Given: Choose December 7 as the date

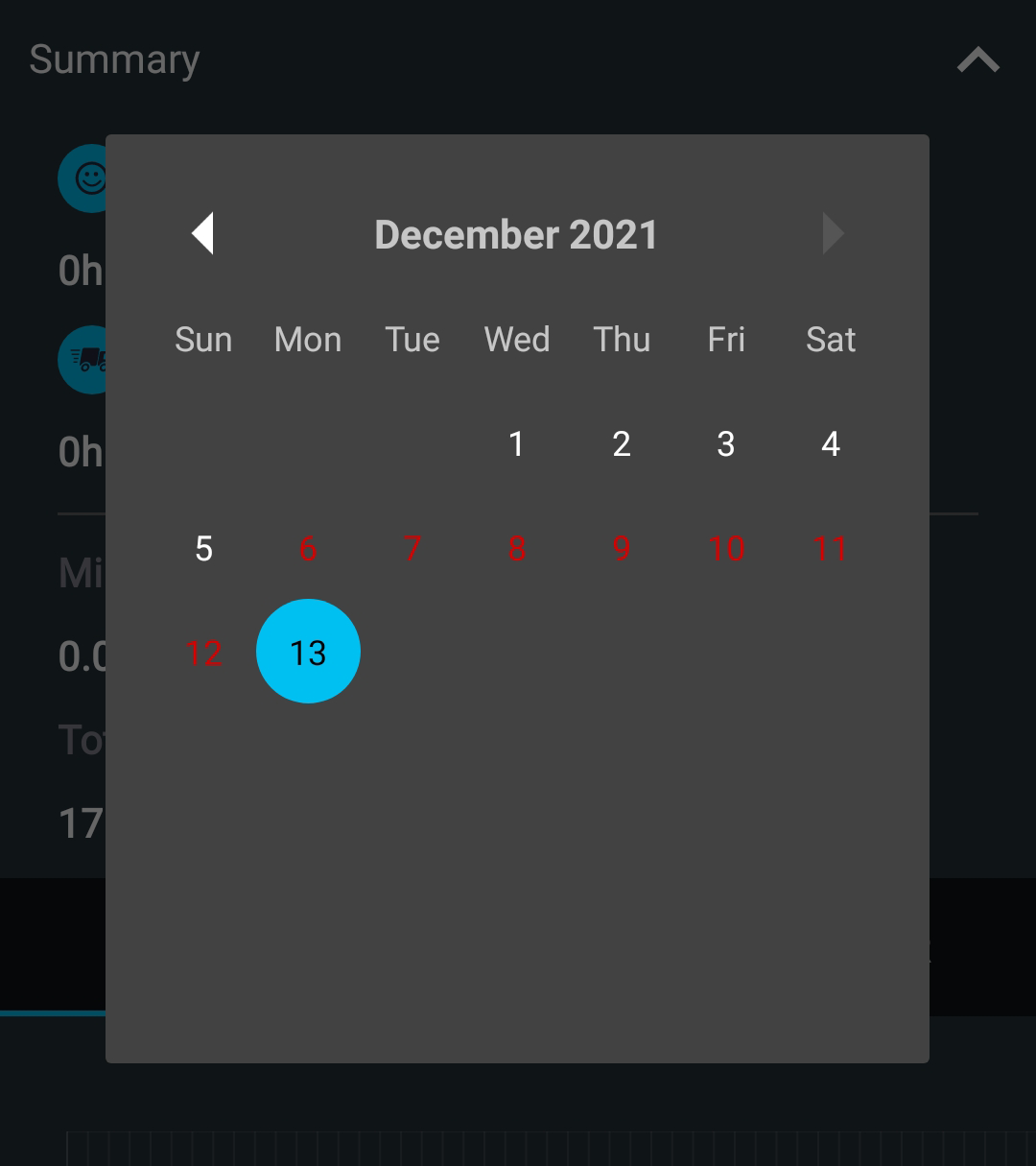Looking at the screenshot, I should click(412, 548).
